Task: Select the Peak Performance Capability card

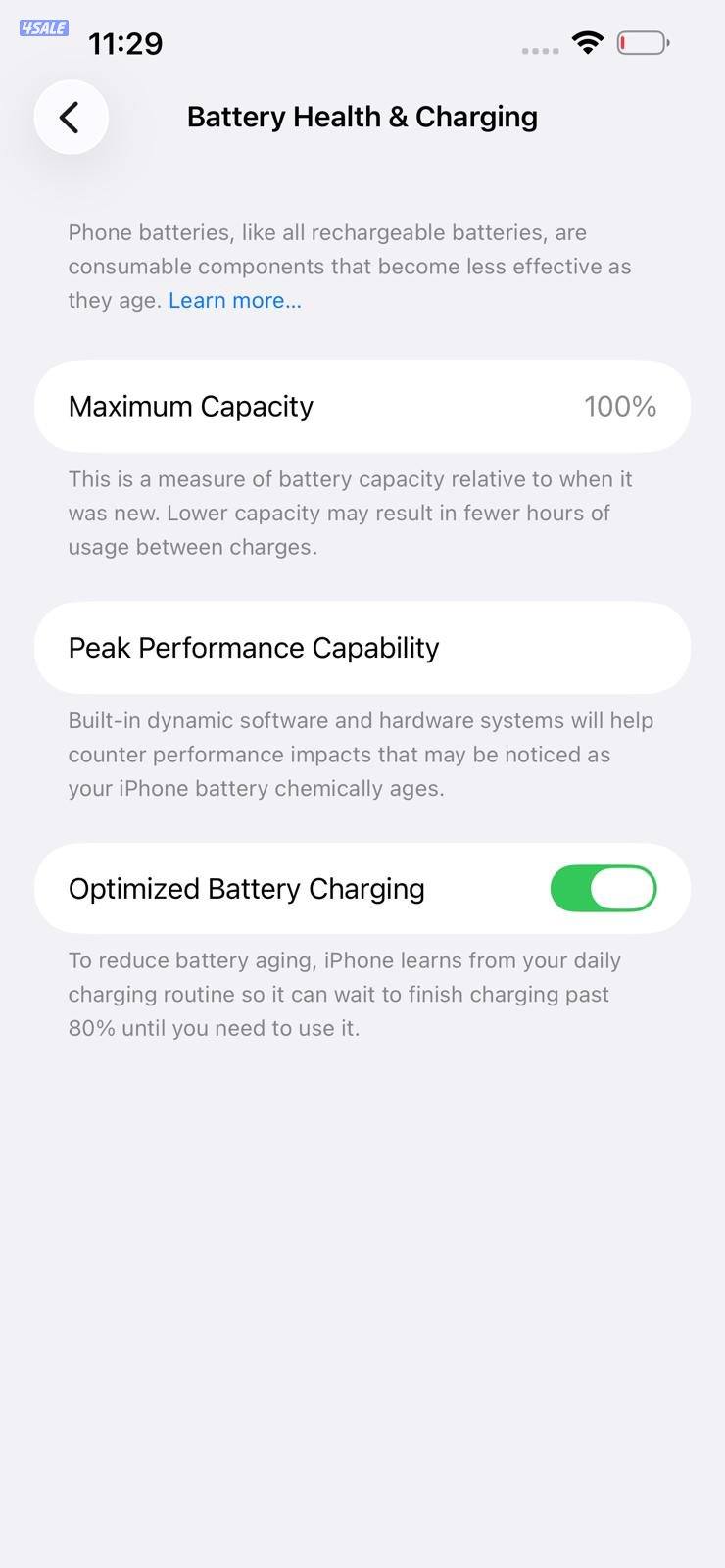Action: (x=362, y=647)
